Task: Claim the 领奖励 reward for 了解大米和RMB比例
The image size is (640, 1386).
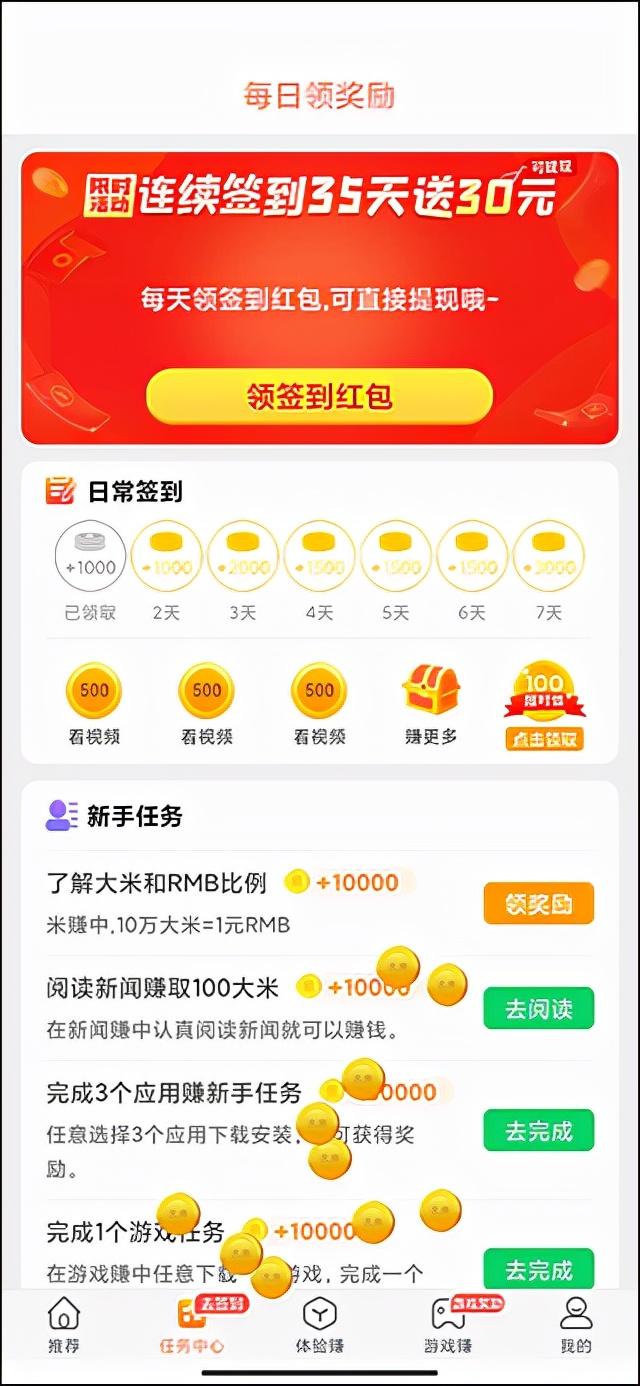Action: (x=539, y=904)
